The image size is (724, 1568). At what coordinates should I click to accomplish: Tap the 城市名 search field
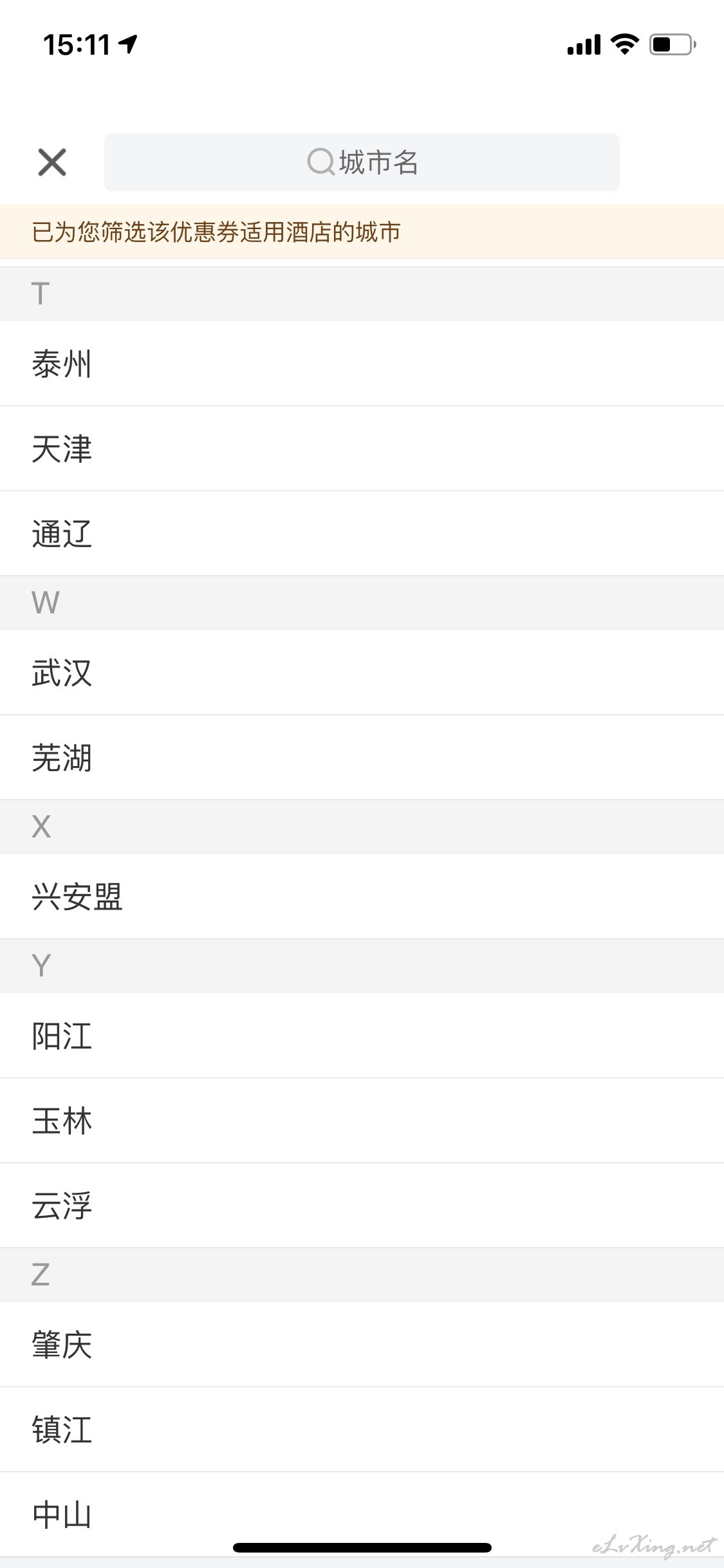[362, 162]
